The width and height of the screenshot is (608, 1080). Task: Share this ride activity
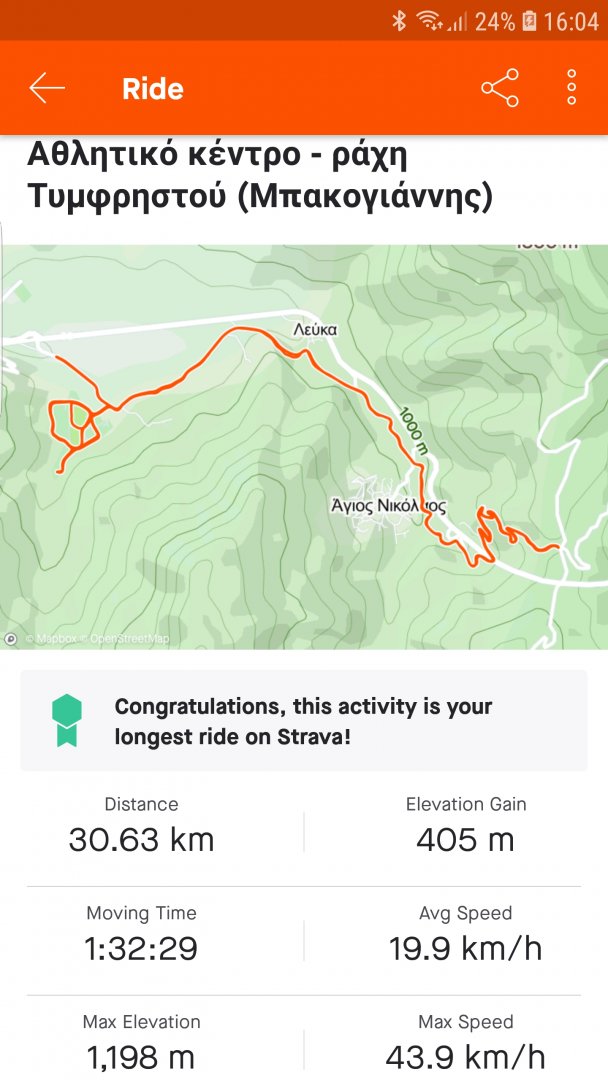[500, 88]
